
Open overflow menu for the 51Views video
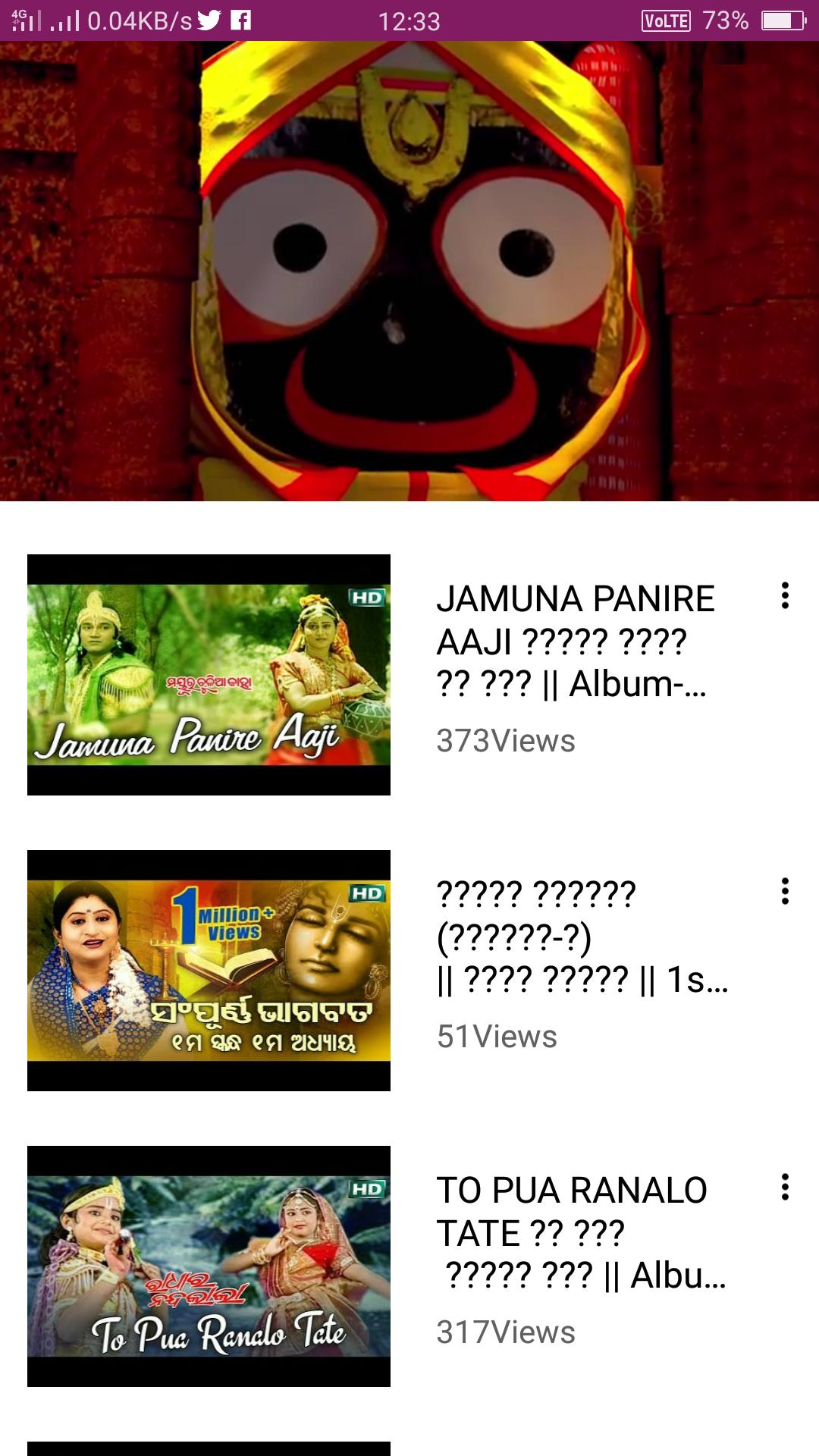pyautogui.click(x=785, y=892)
